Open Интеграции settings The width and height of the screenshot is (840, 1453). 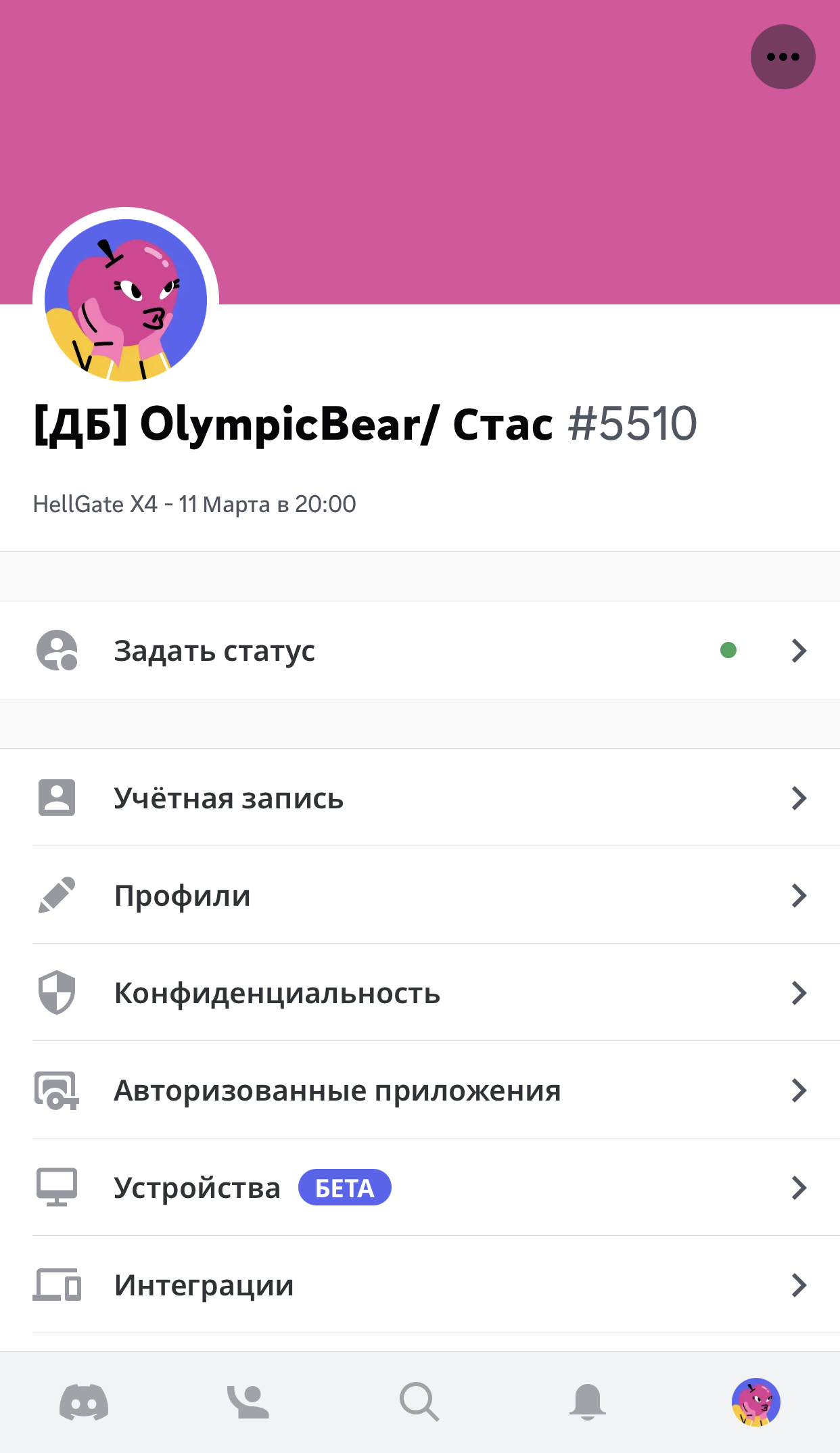pos(420,1285)
